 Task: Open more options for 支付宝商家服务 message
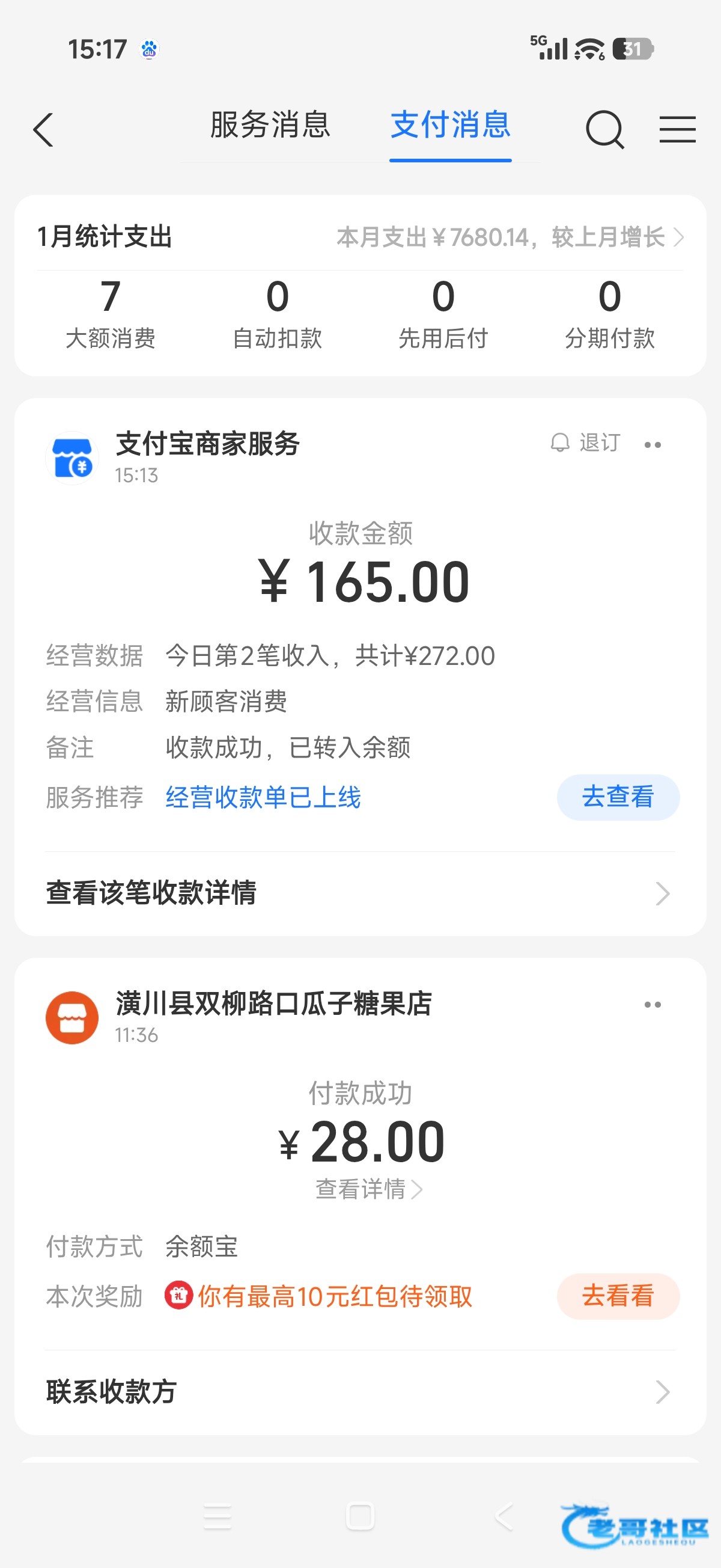653,445
